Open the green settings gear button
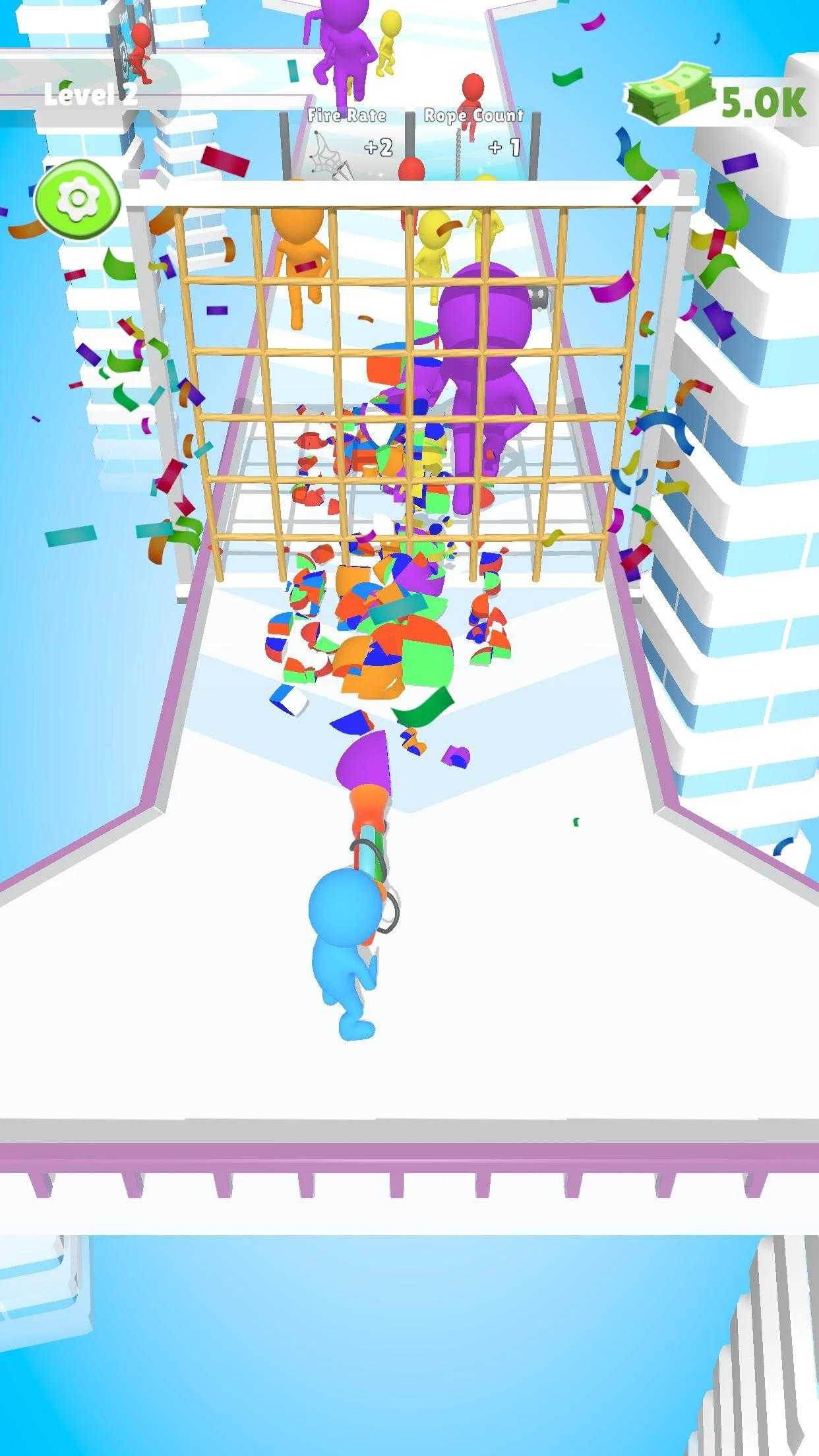The height and width of the screenshot is (1456, 819). click(78, 197)
